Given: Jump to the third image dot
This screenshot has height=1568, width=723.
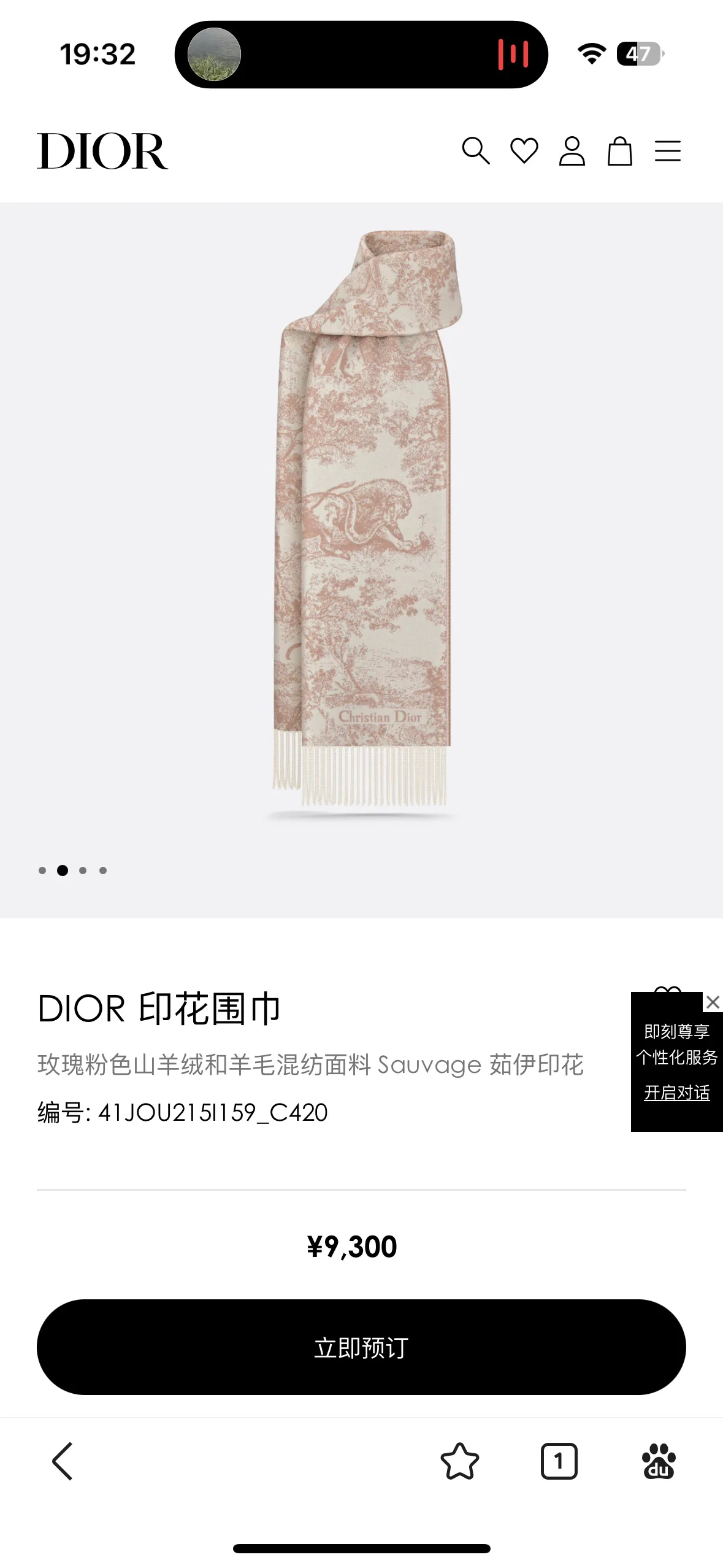Looking at the screenshot, I should 83,870.
